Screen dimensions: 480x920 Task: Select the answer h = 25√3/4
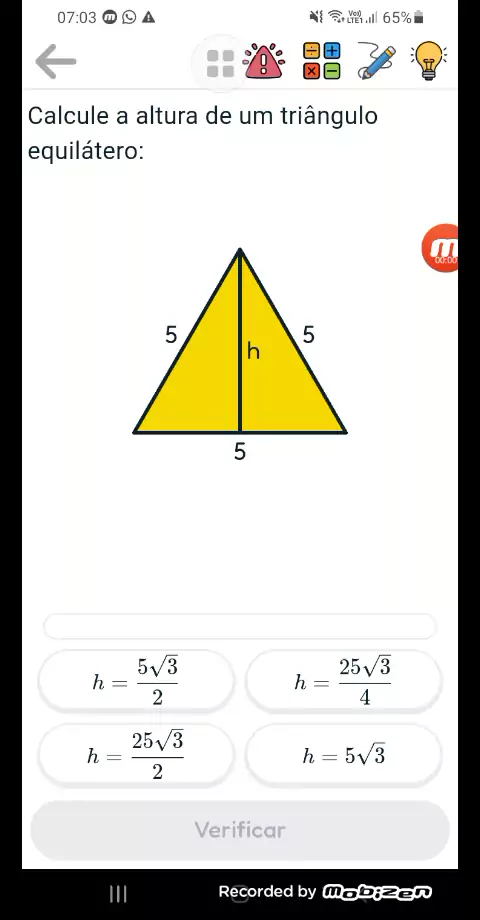click(343, 681)
